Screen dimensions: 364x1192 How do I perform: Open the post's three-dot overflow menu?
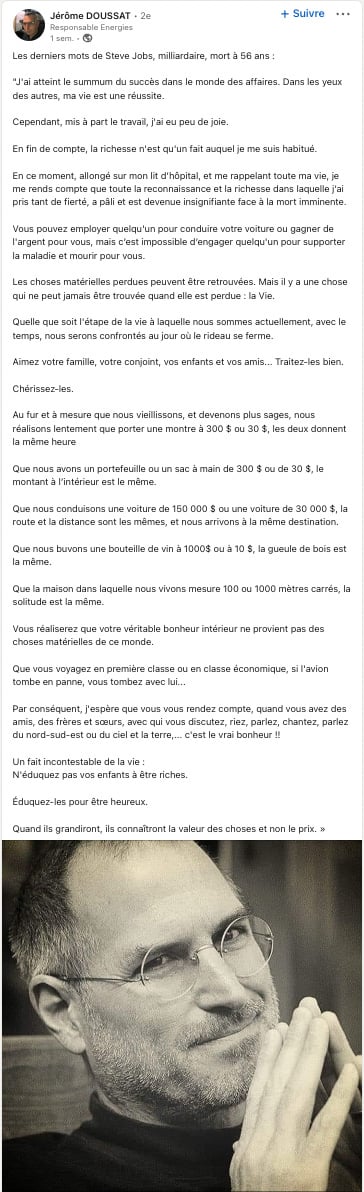(343, 14)
